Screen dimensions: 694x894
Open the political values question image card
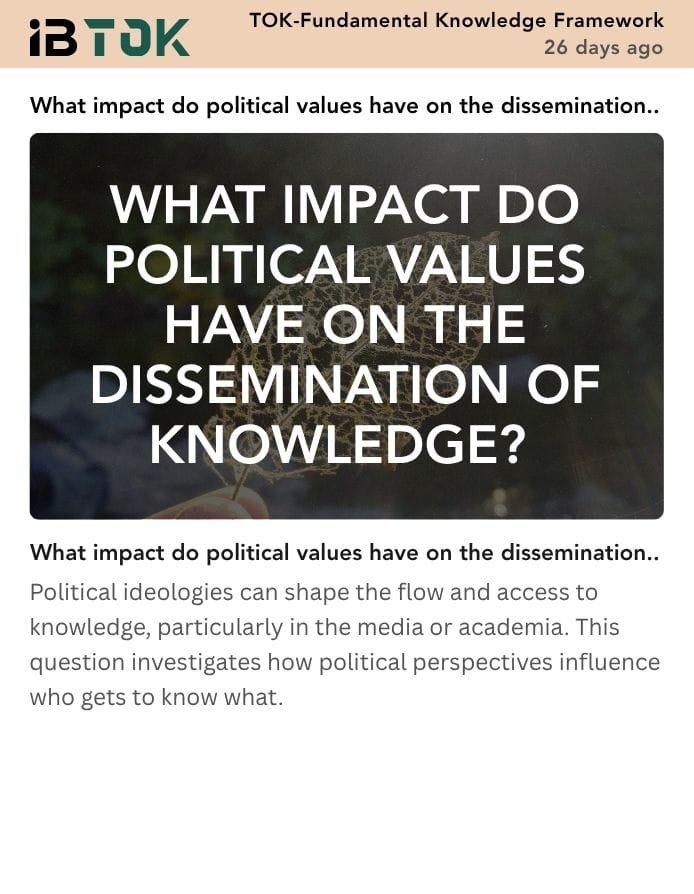coord(346,326)
